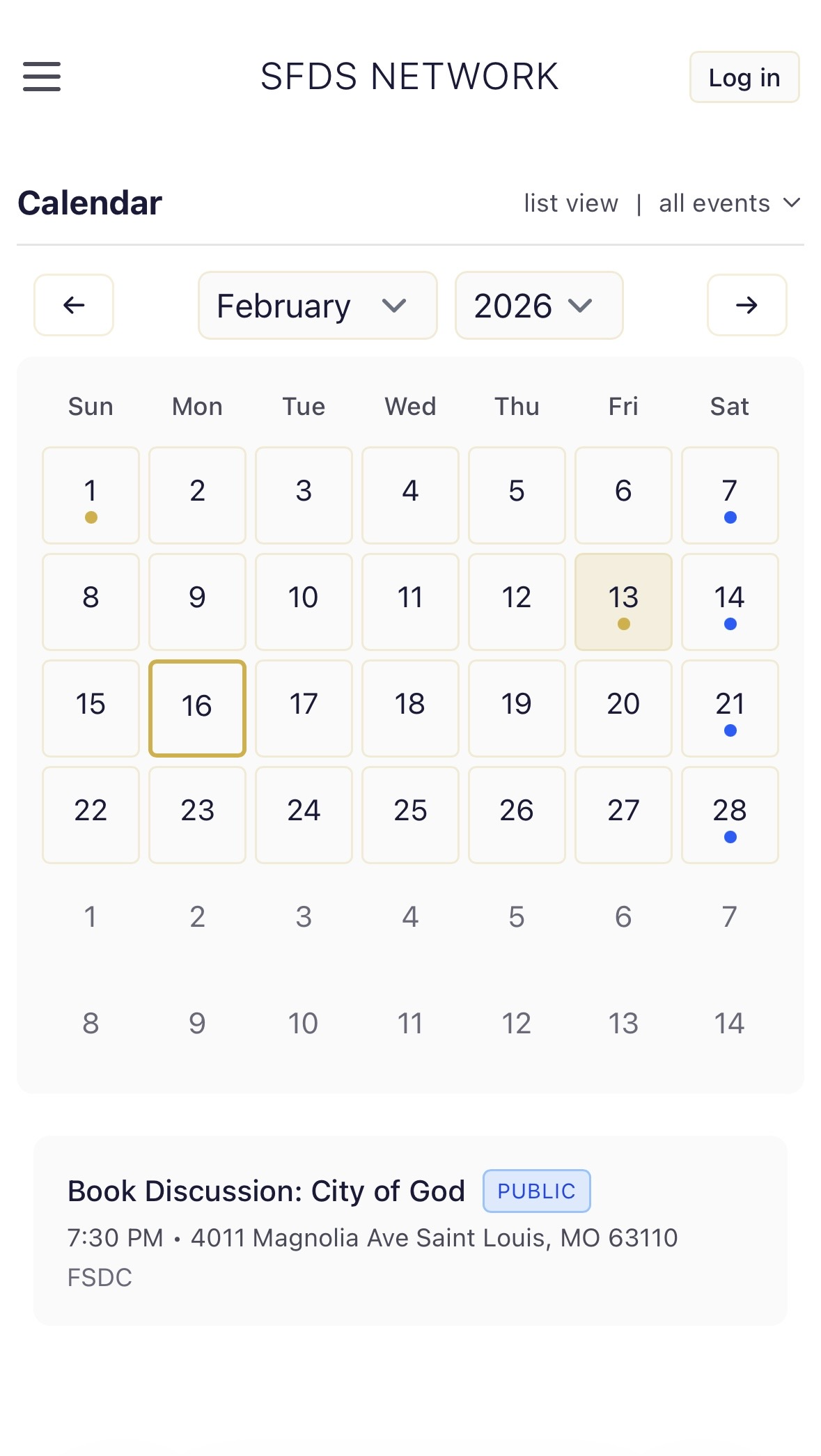Click the blue event dot under February 7
821x1456 pixels.
tap(729, 517)
